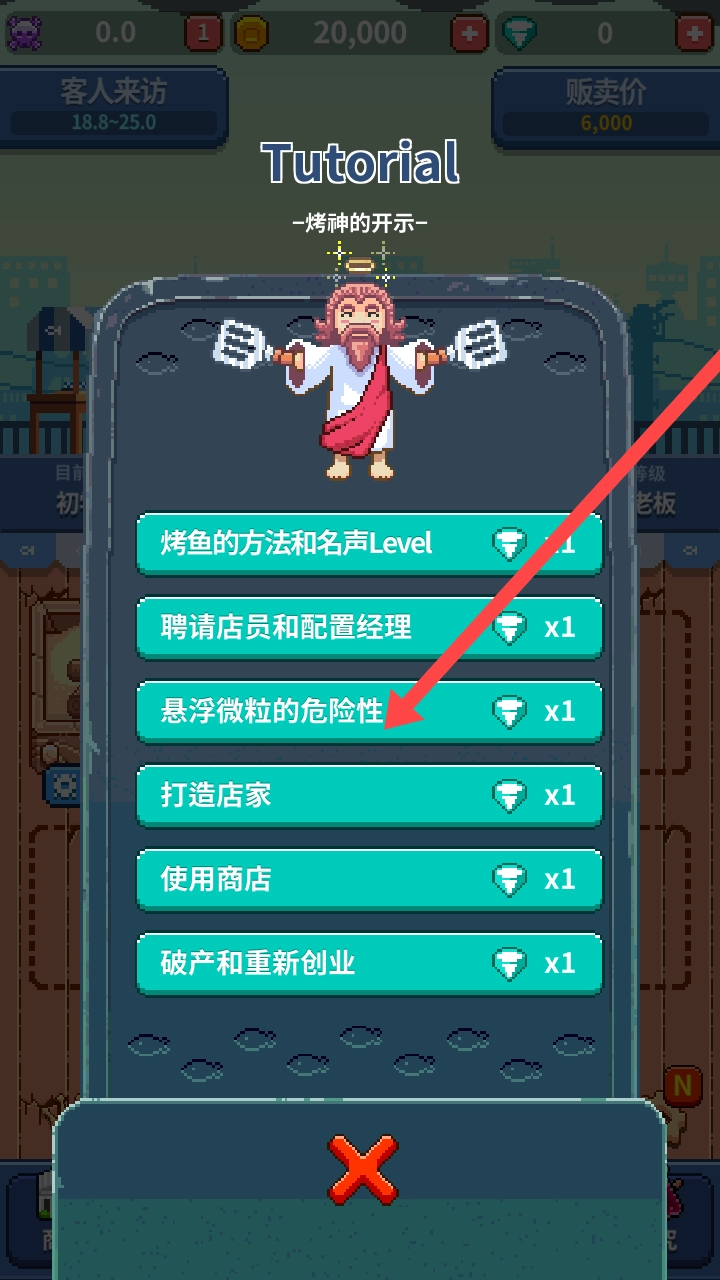The width and height of the screenshot is (720, 1280).
Task: Close the Tutorial dialog with red X
Action: pos(361,1168)
